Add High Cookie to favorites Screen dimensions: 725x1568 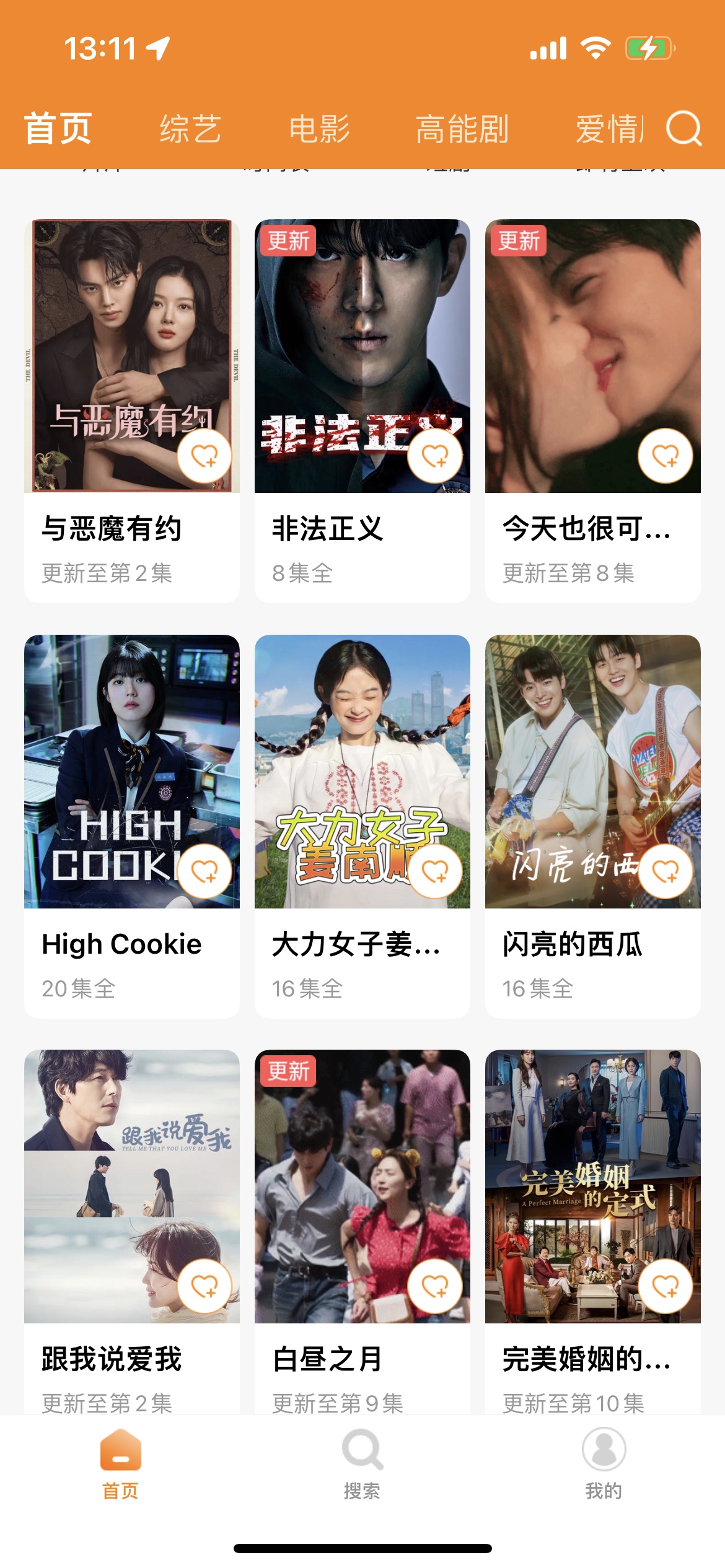pyautogui.click(x=204, y=871)
